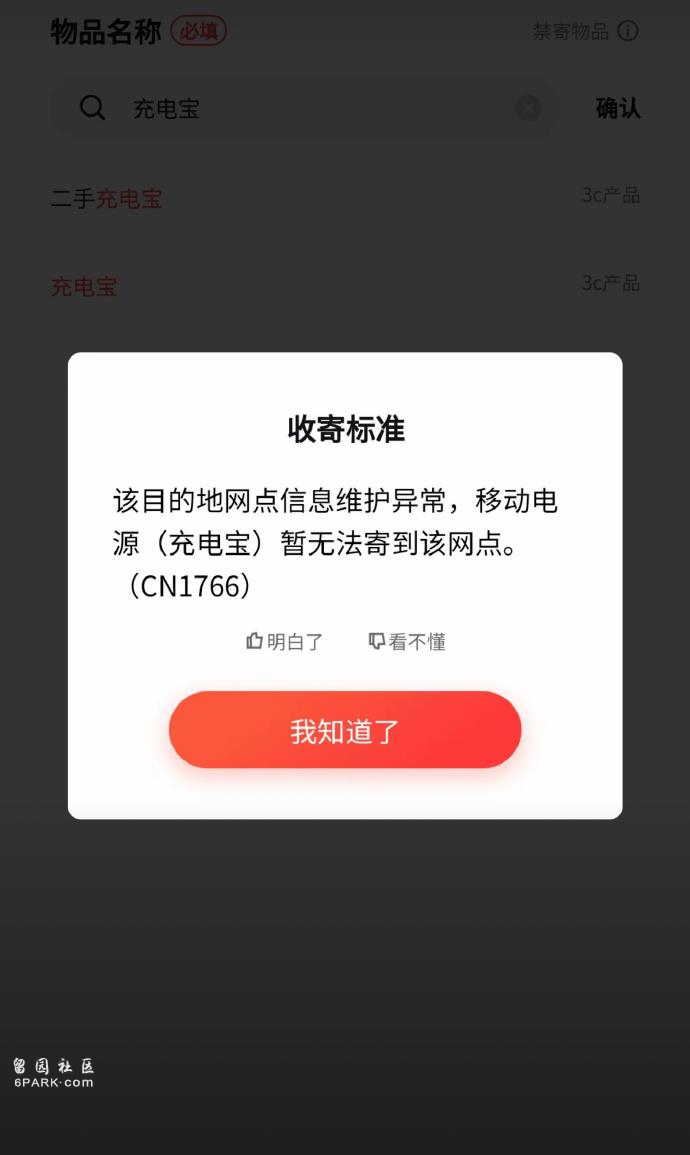Clear the 充电宝 search text
The width and height of the screenshot is (690, 1155).
(528, 108)
